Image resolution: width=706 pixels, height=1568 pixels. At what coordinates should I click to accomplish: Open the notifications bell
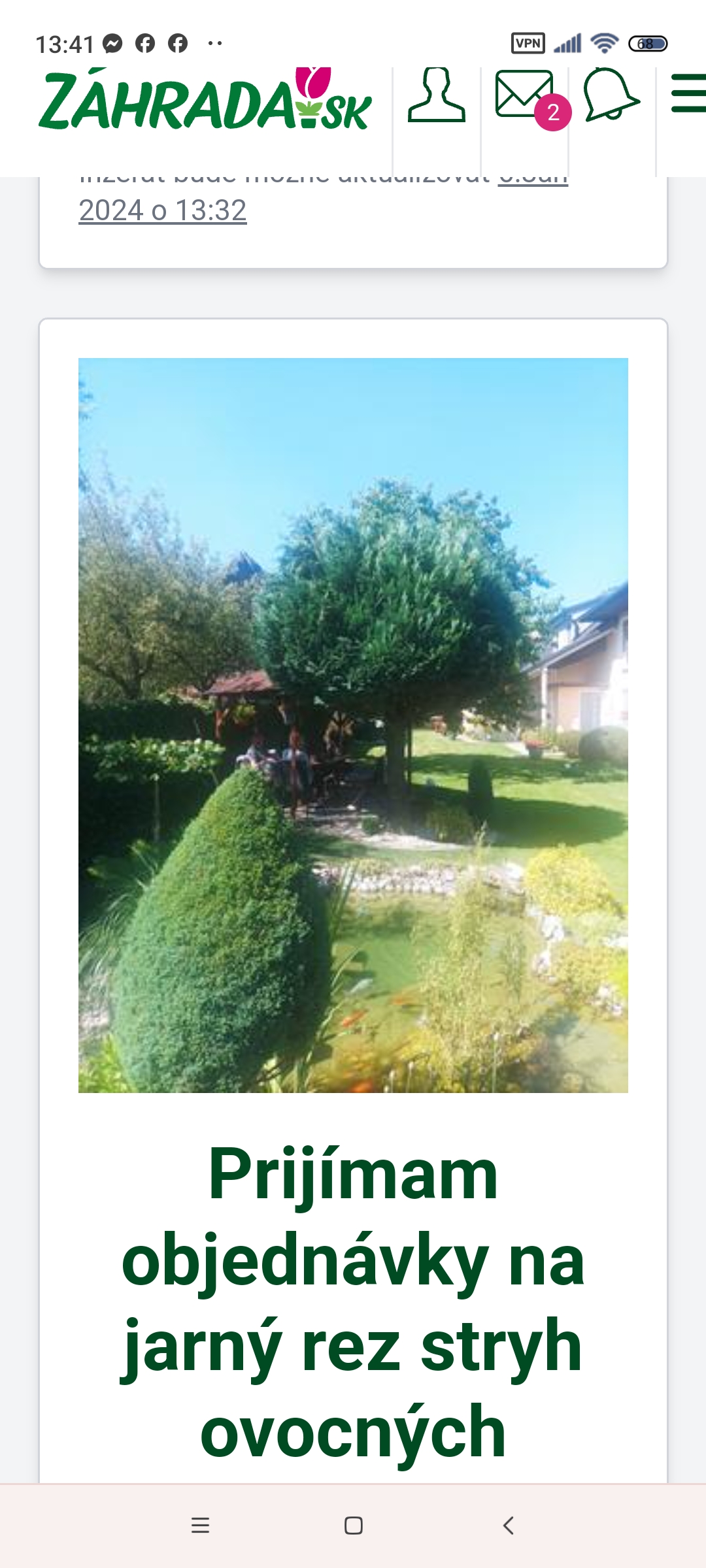[611, 95]
